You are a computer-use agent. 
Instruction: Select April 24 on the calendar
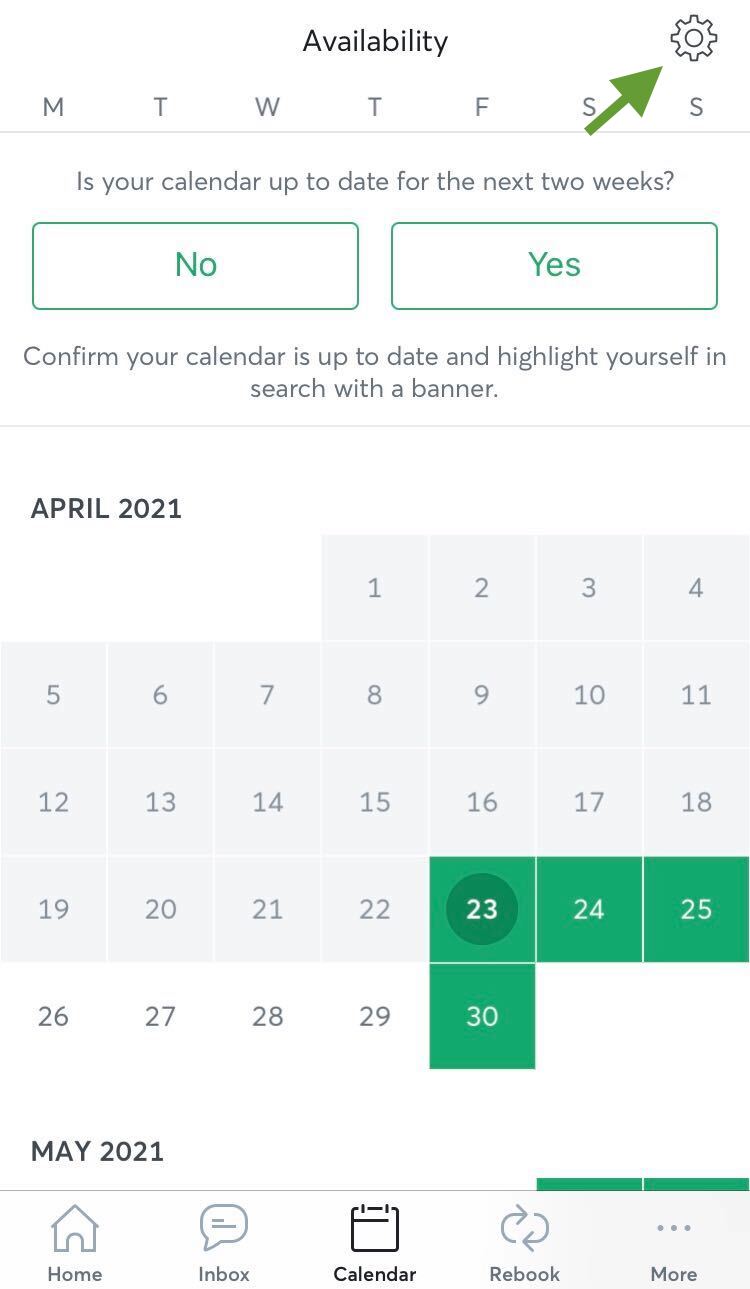[x=589, y=909]
